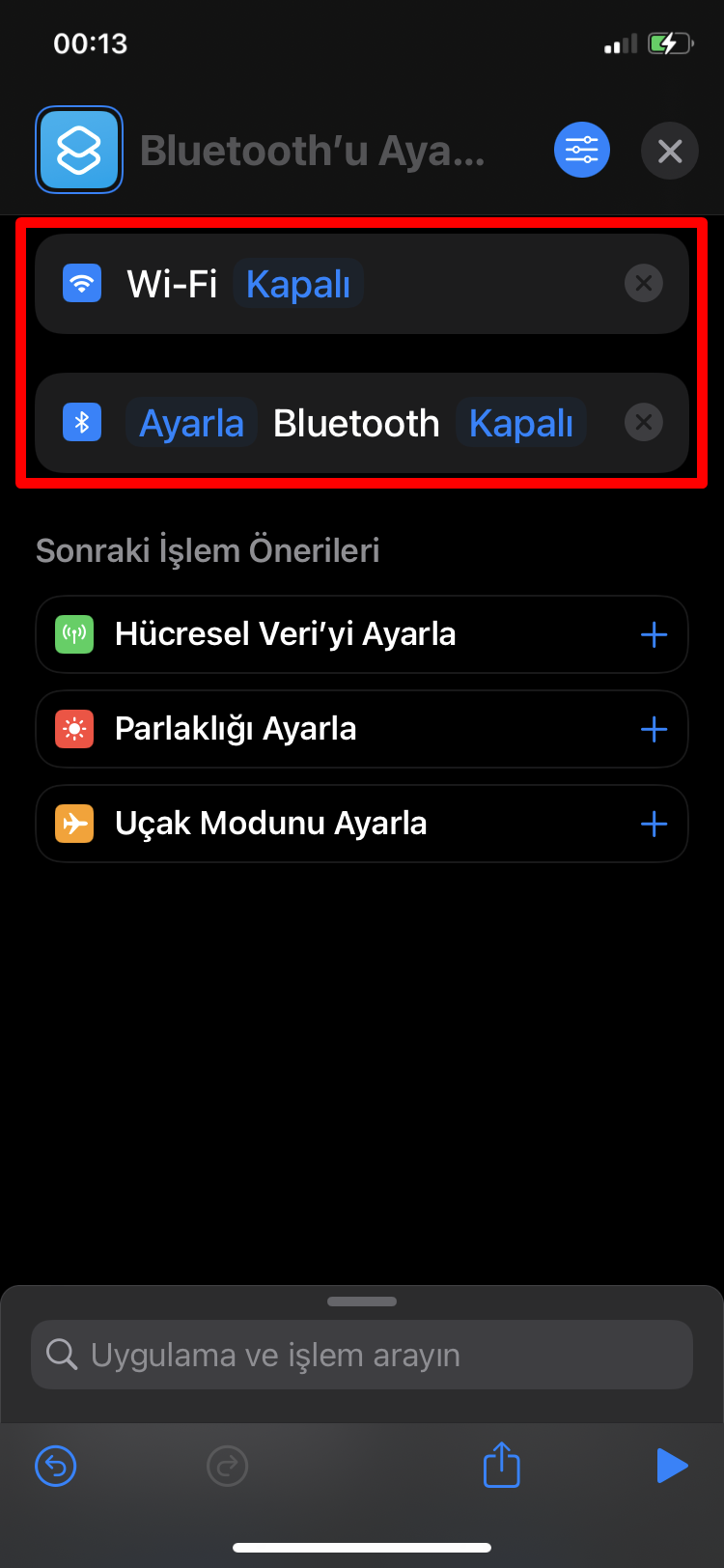Open the shortcut settings sliders button
The height and width of the screenshot is (1568, 724).
[582, 150]
